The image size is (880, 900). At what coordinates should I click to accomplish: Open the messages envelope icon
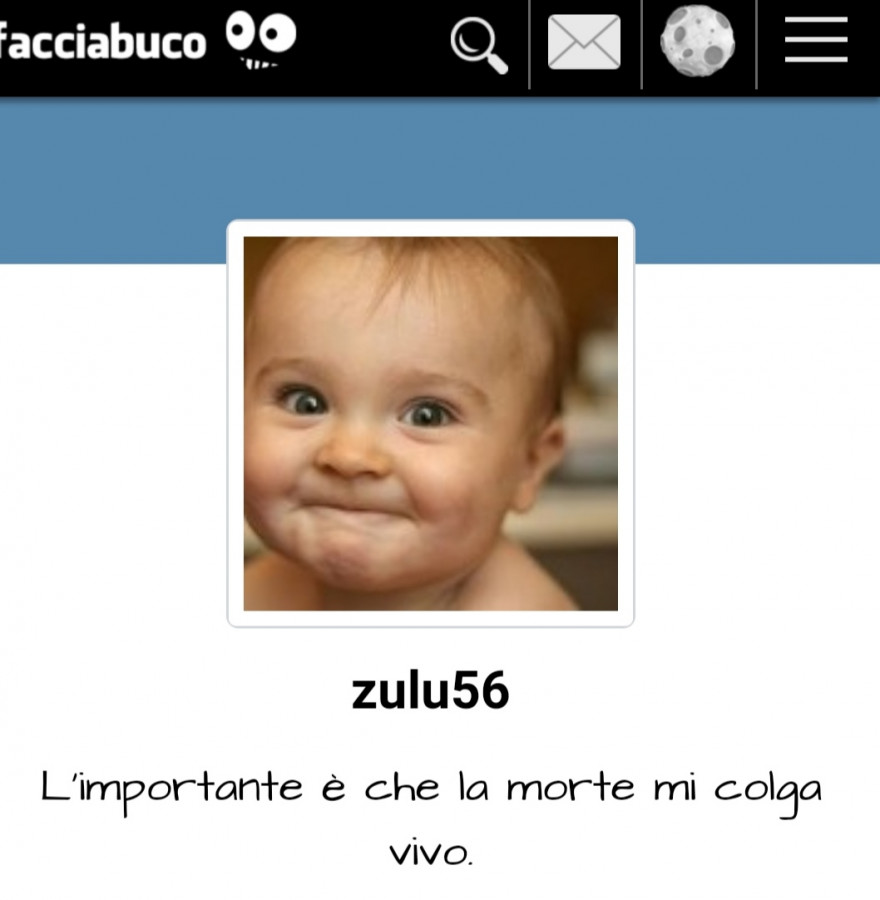584,45
